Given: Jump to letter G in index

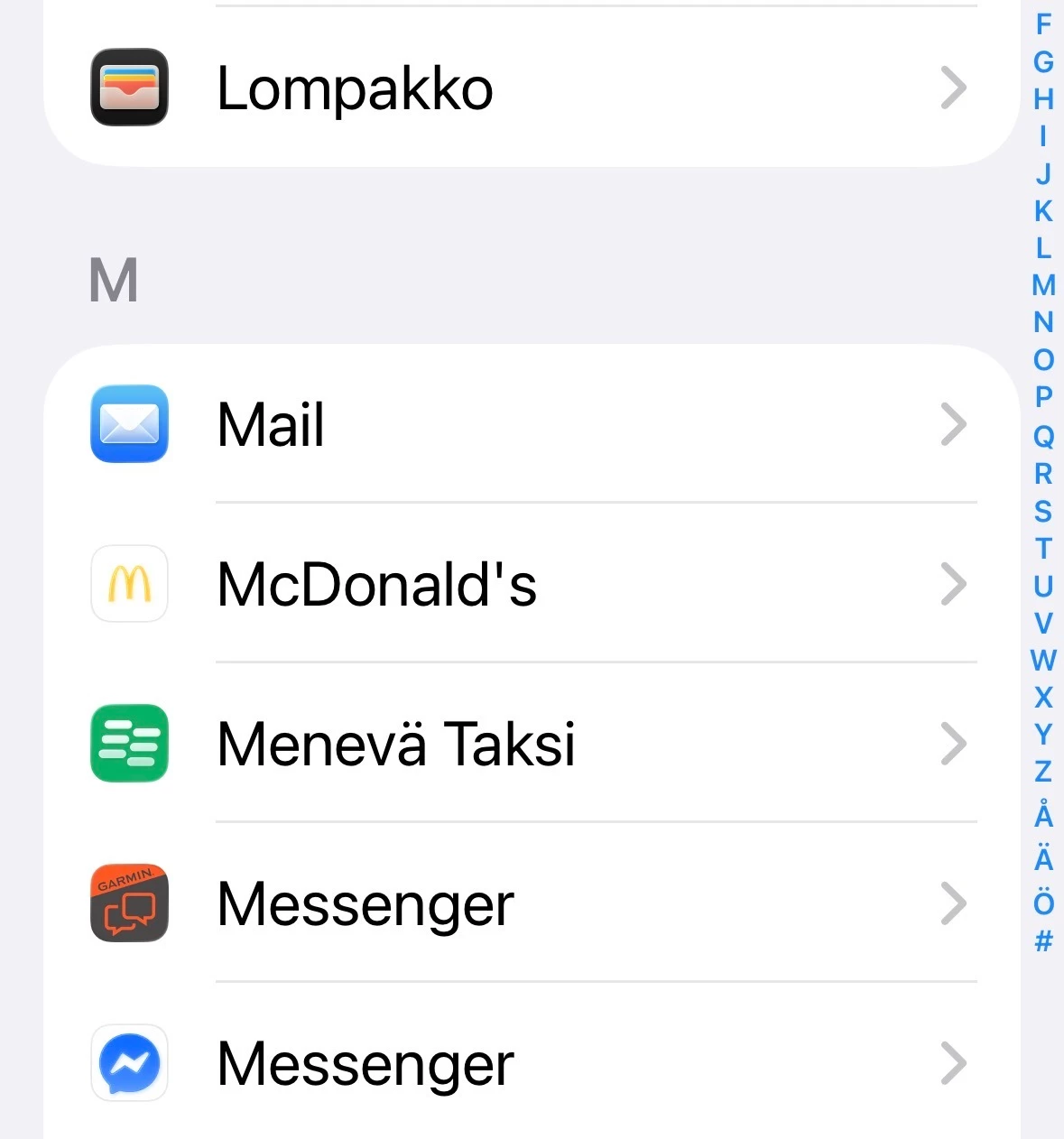Looking at the screenshot, I should coord(1043,61).
